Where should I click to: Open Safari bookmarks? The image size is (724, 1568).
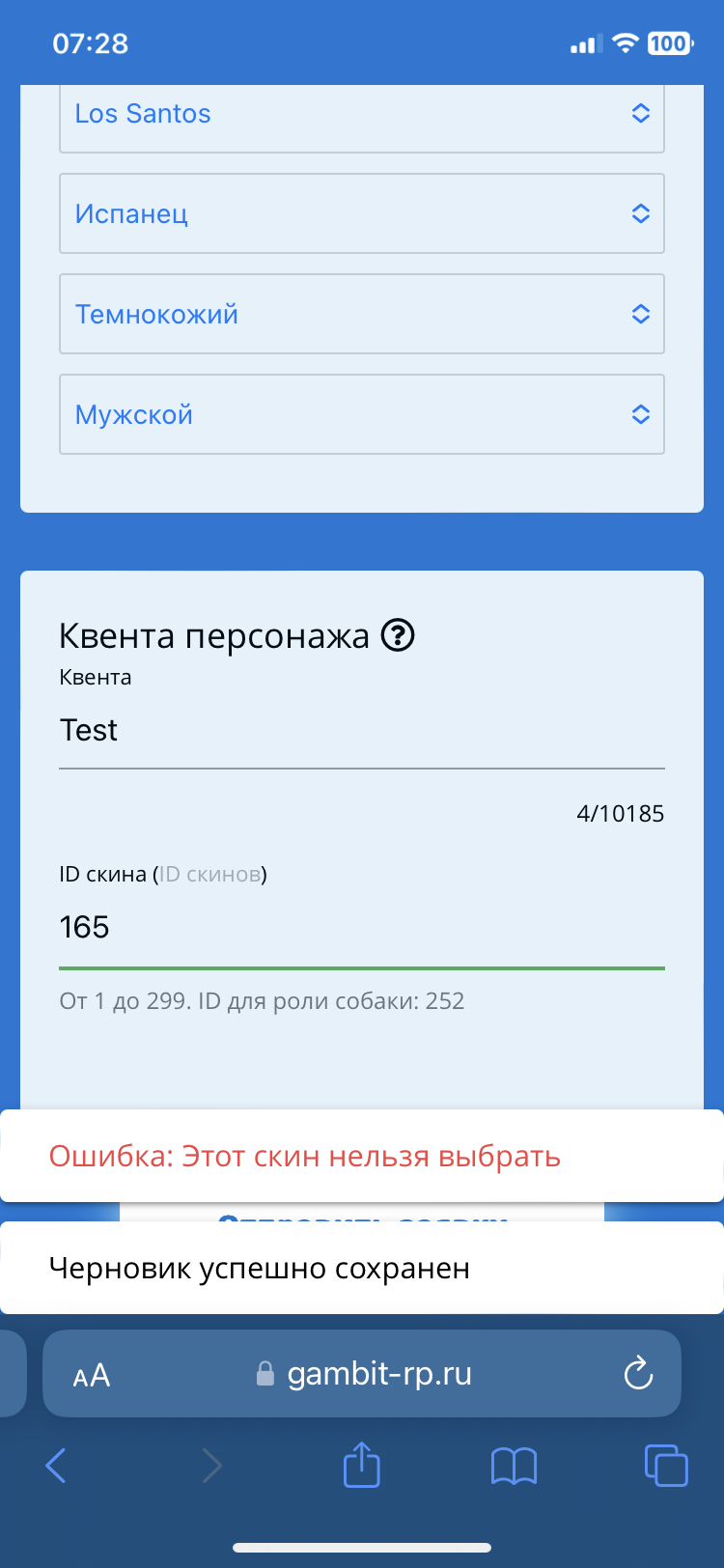[x=514, y=1466]
